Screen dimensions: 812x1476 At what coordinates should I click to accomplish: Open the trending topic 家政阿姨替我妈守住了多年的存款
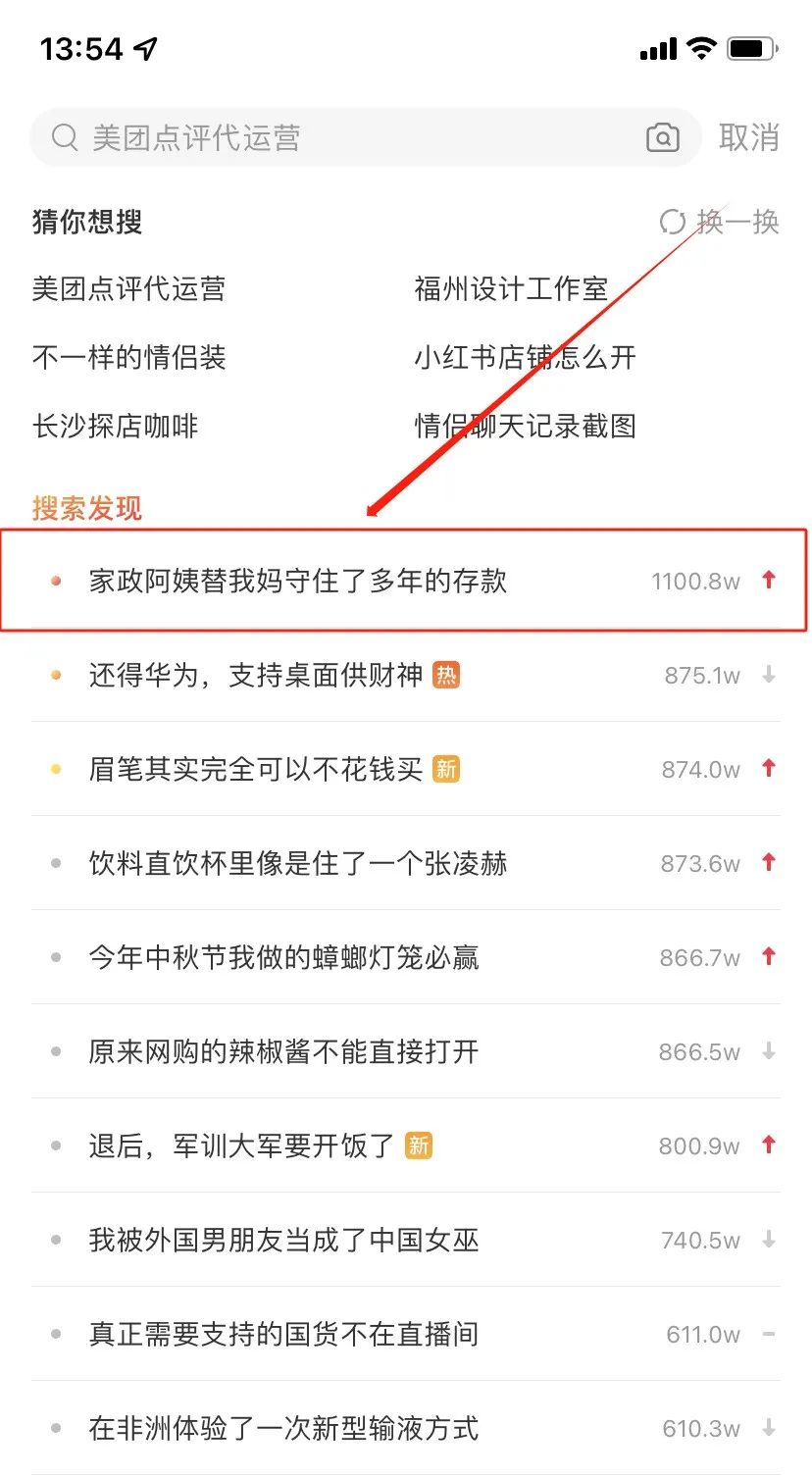tap(297, 581)
